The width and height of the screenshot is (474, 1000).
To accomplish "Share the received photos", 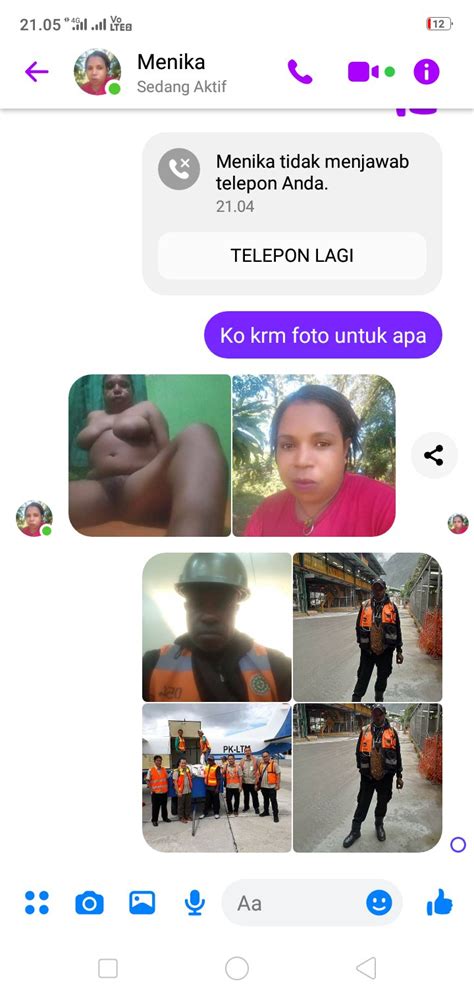I will [434, 455].
